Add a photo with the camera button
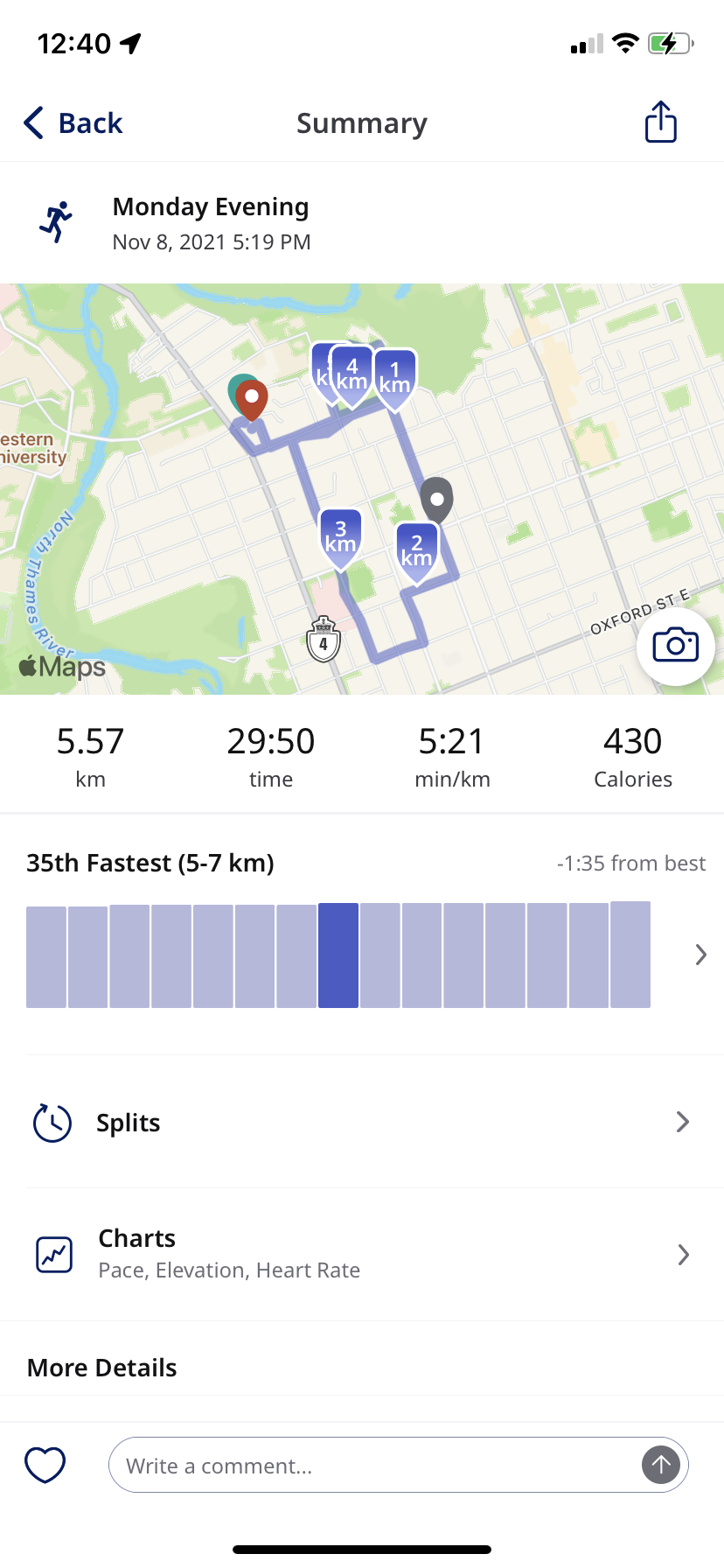Viewport: 724px width, 1568px height. (675, 646)
